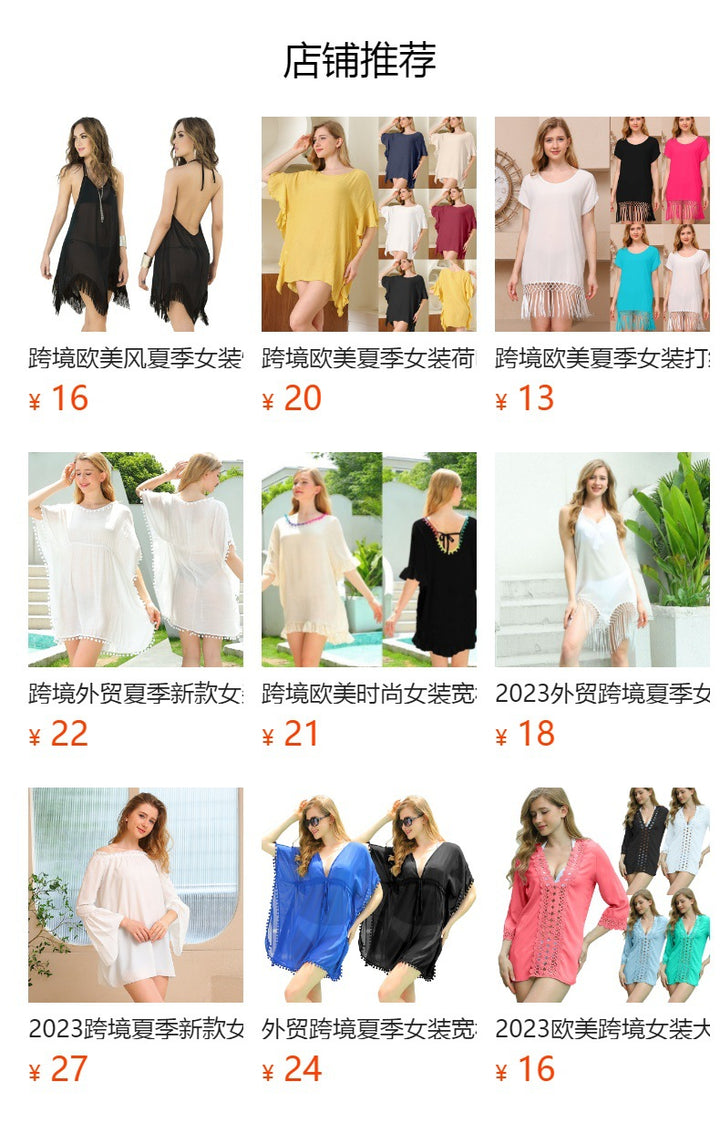Image resolution: width=720 pixels, height=1123 pixels.
Task: Open the ¥16 black backless fringe dress
Action: click(x=135, y=224)
